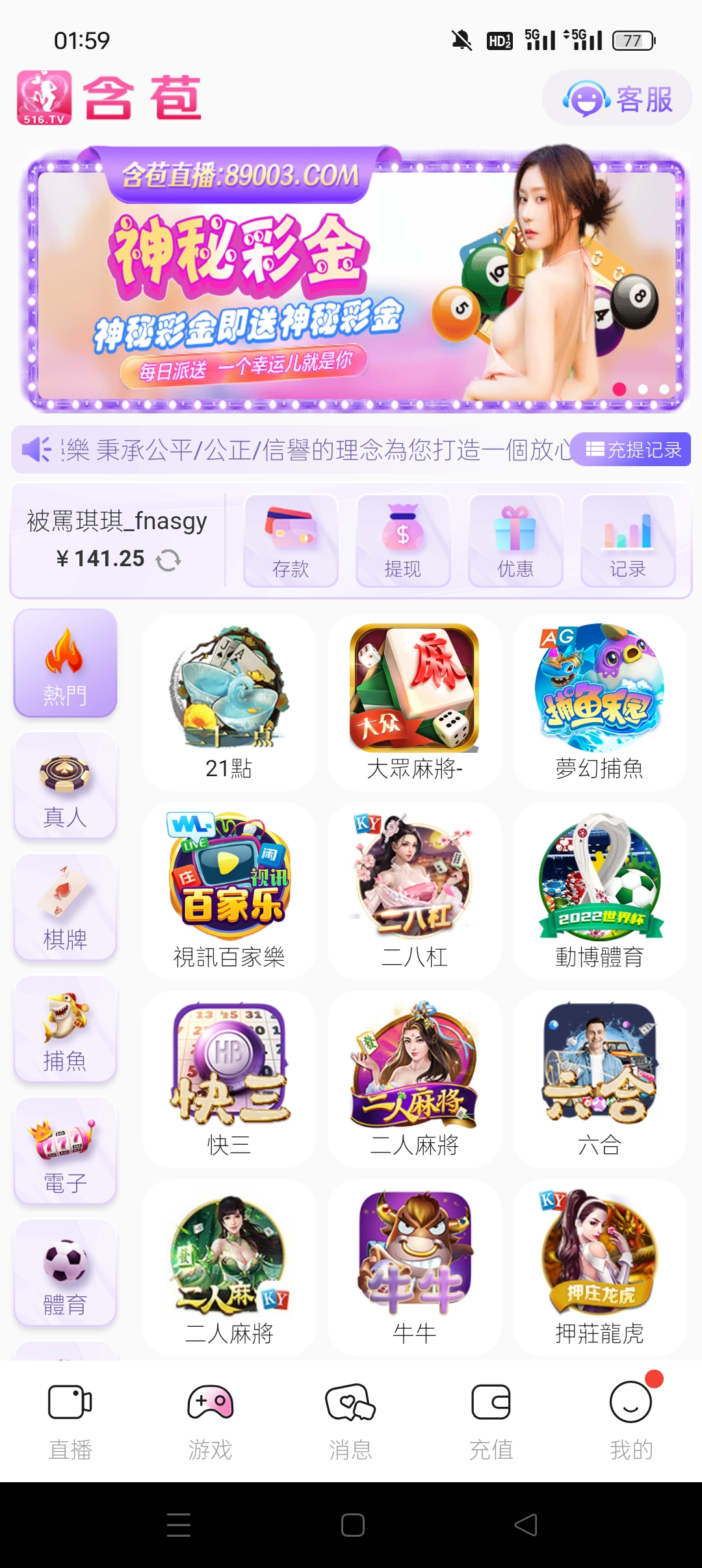
Task: Select the 電子 category
Action: click(65, 1151)
